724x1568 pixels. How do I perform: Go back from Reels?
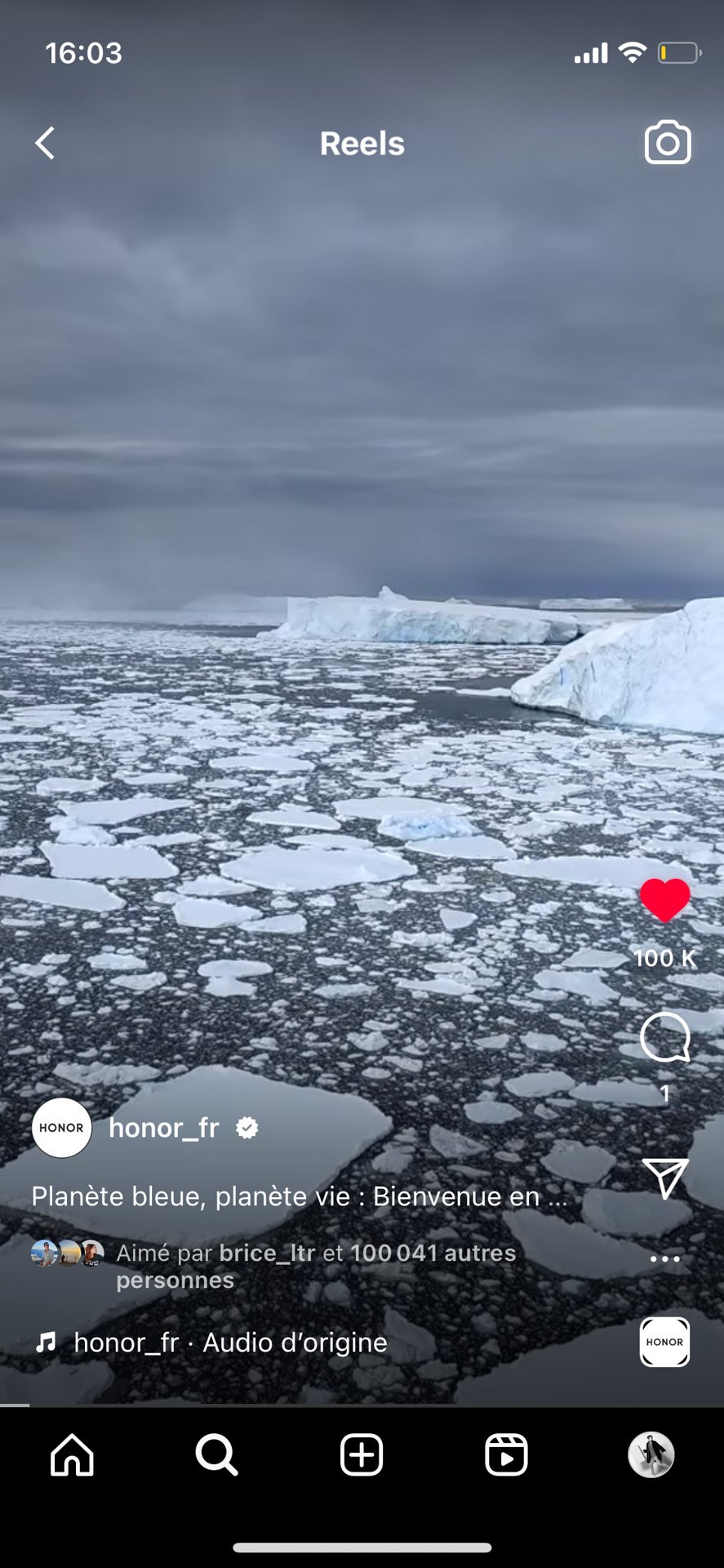pos(46,144)
